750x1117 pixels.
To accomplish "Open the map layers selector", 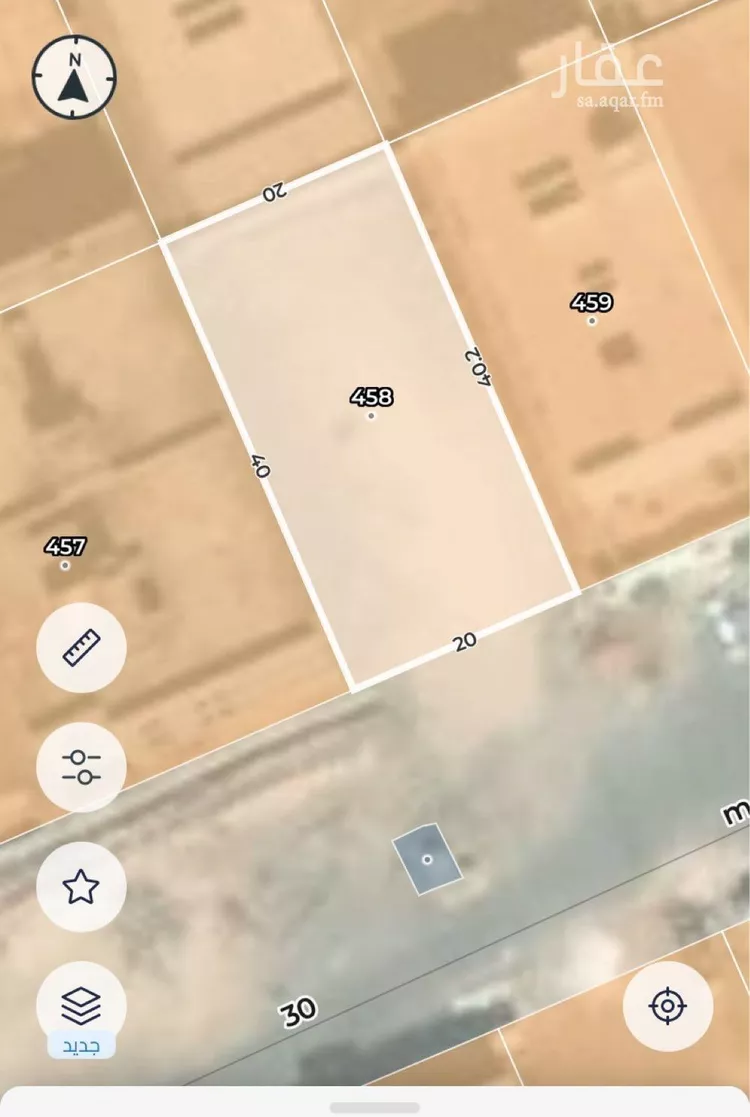I will point(81,1003).
